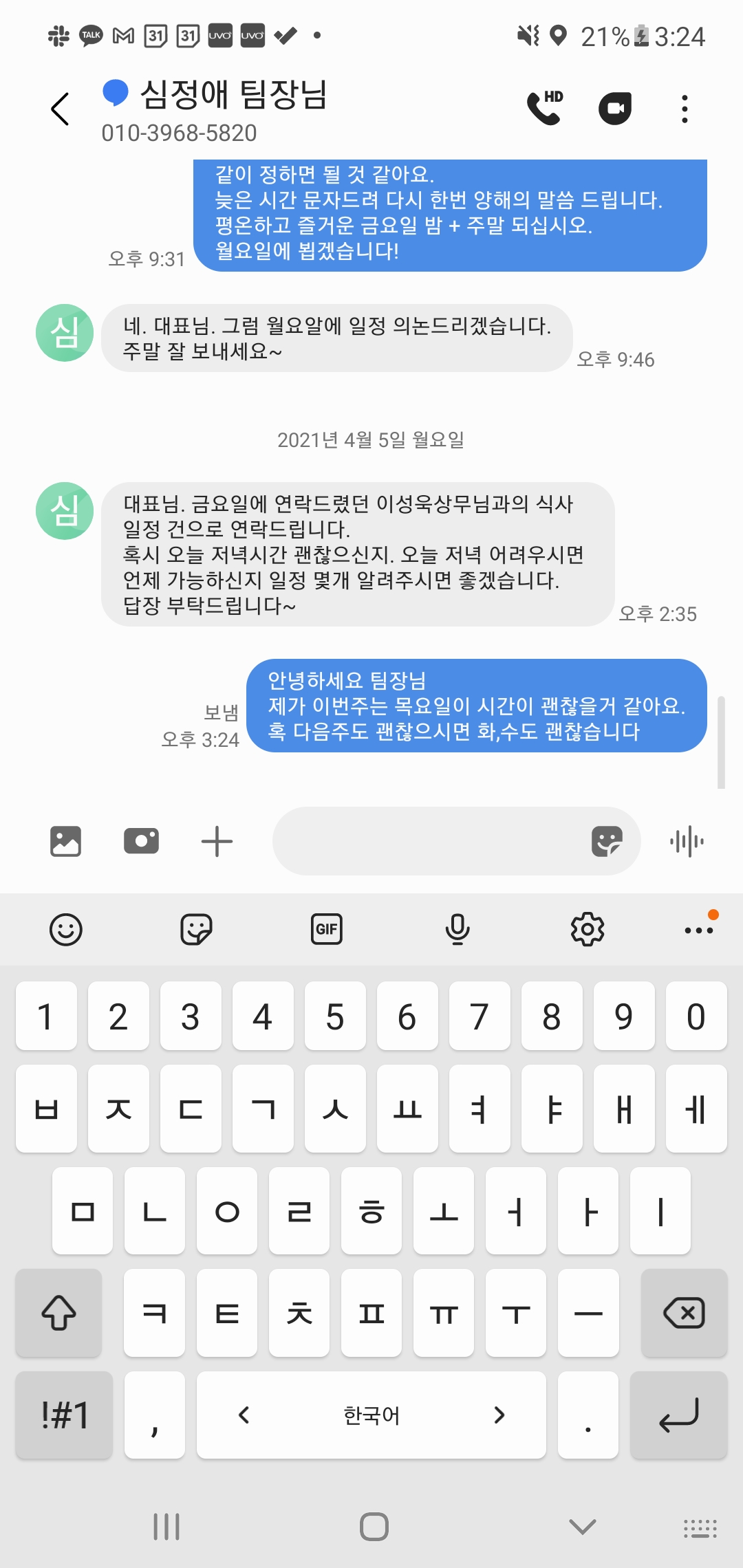743x1568 pixels.
Task: Open the emoji keyboard
Action: pos(66,930)
